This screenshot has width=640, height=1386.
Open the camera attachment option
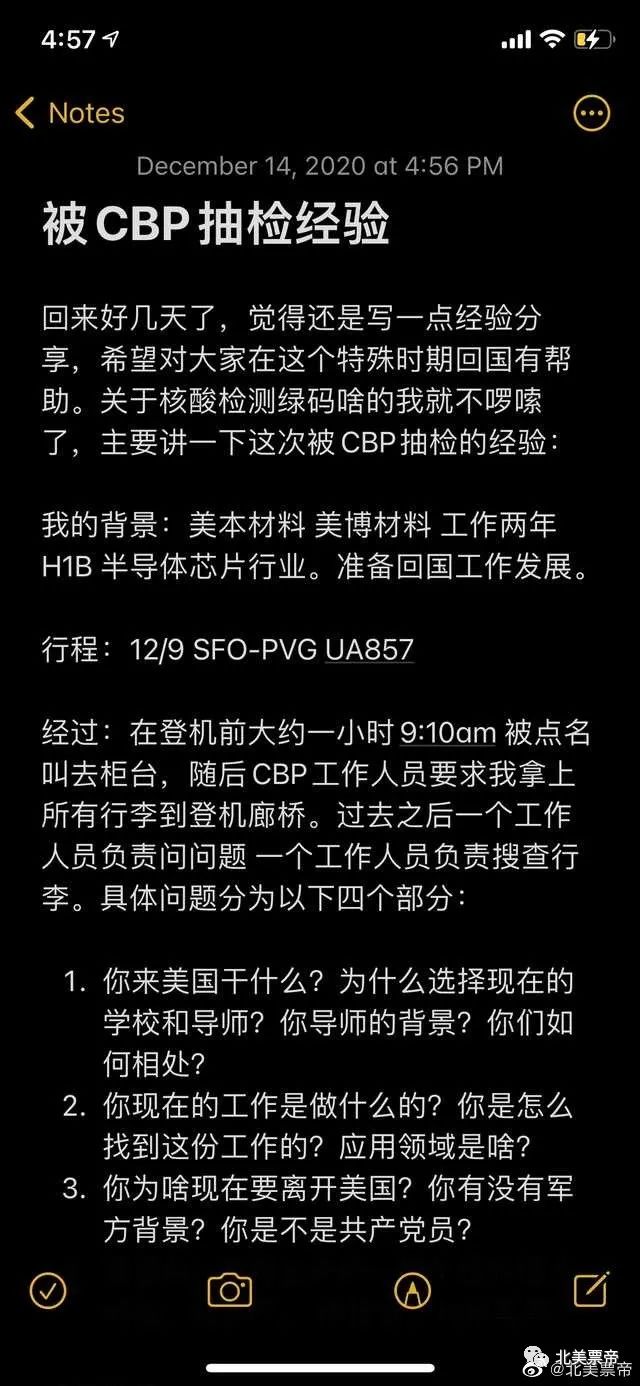(x=229, y=1290)
